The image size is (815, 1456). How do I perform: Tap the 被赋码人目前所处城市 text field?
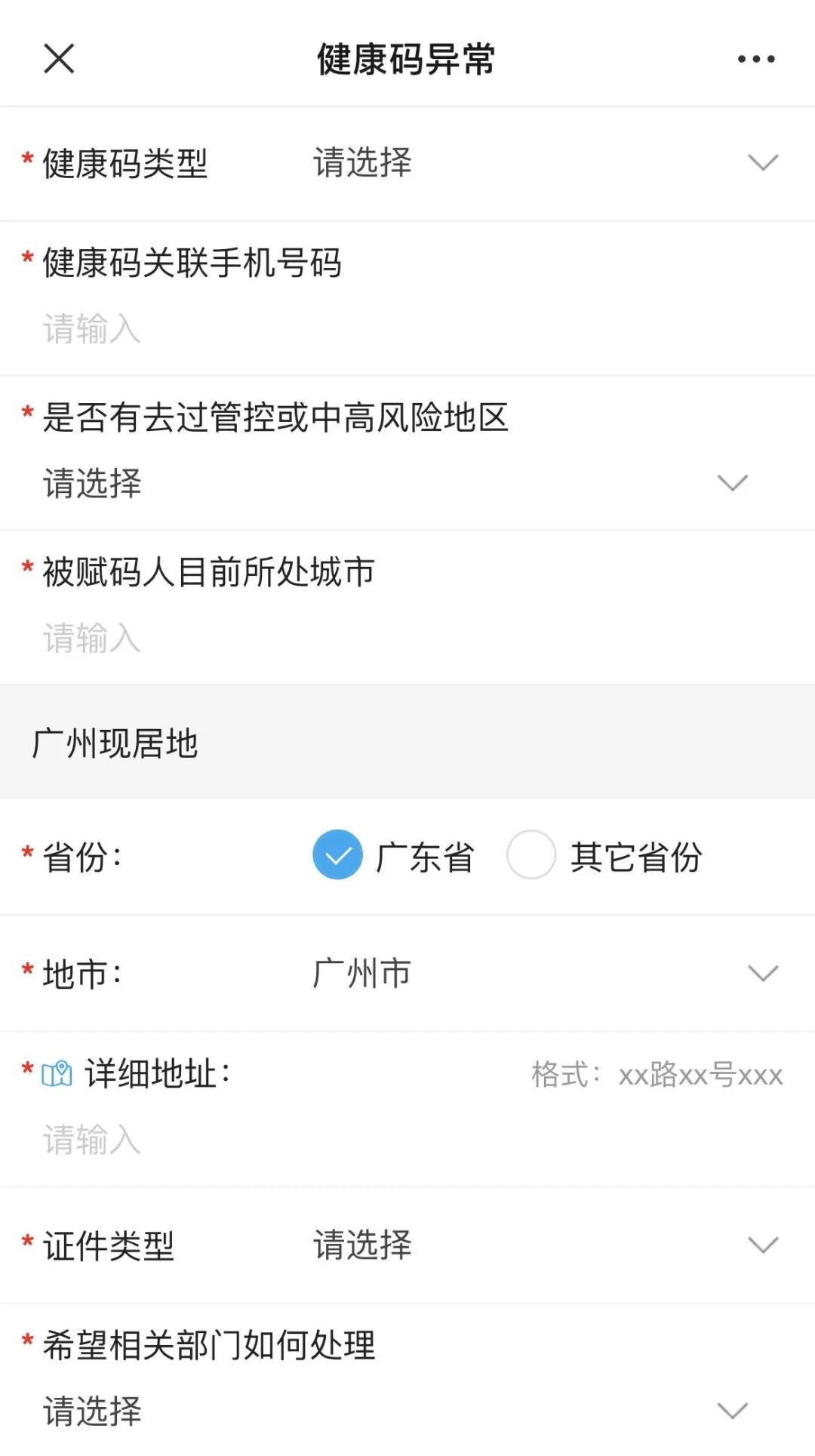pos(407,639)
